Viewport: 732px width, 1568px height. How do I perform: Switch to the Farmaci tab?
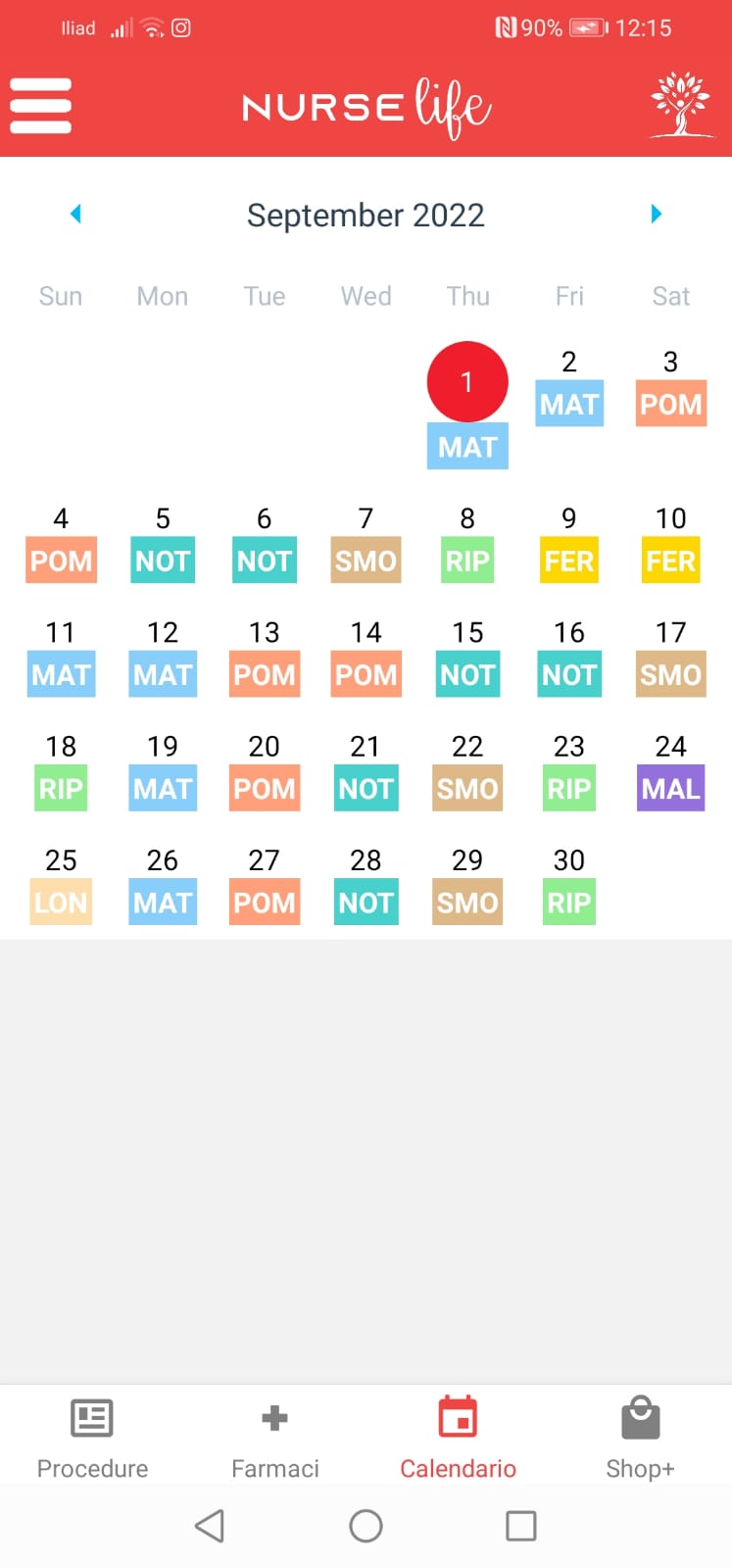tap(275, 1438)
